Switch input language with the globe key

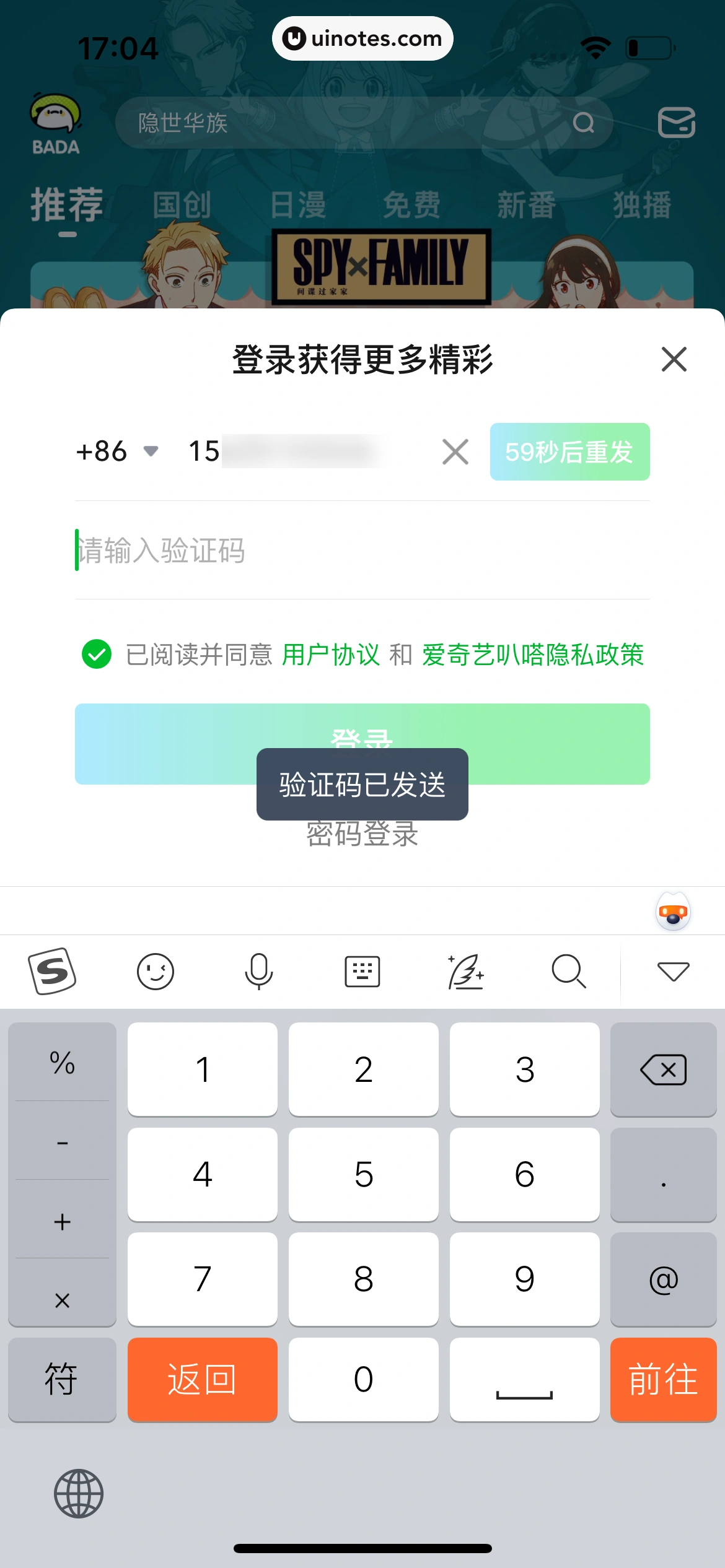(79, 1493)
